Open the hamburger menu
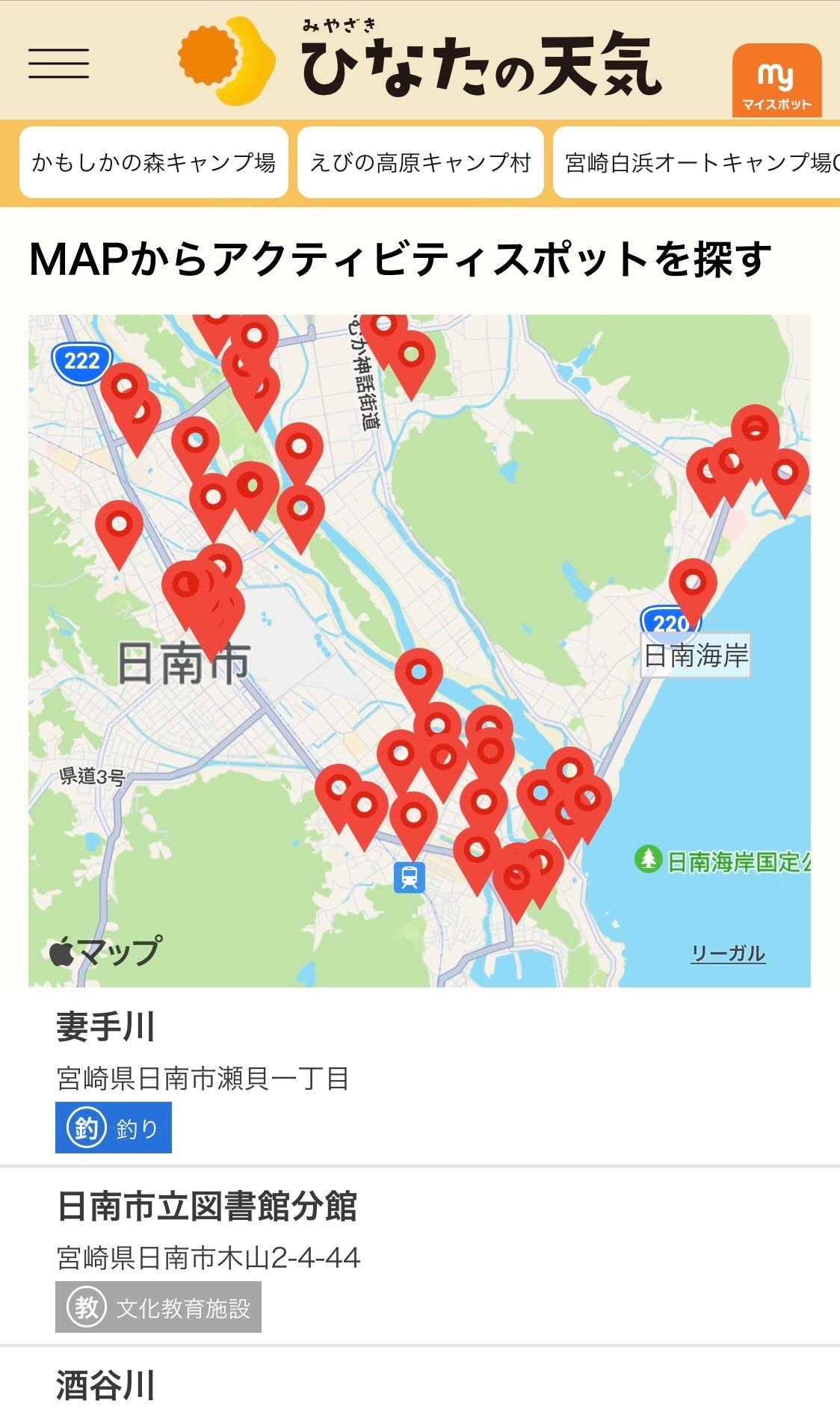This screenshot has width=840, height=1412. click(58, 63)
